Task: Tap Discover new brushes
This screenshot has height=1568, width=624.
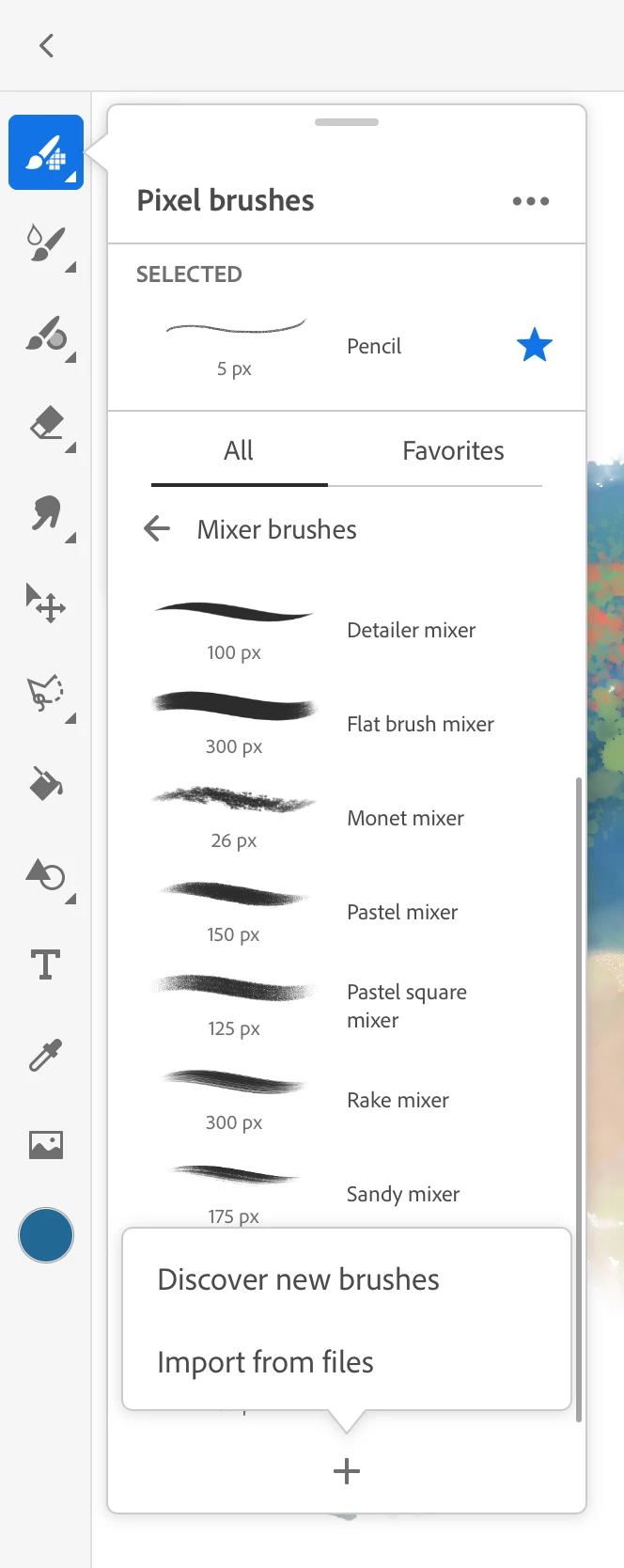Action: [298, 1279]
